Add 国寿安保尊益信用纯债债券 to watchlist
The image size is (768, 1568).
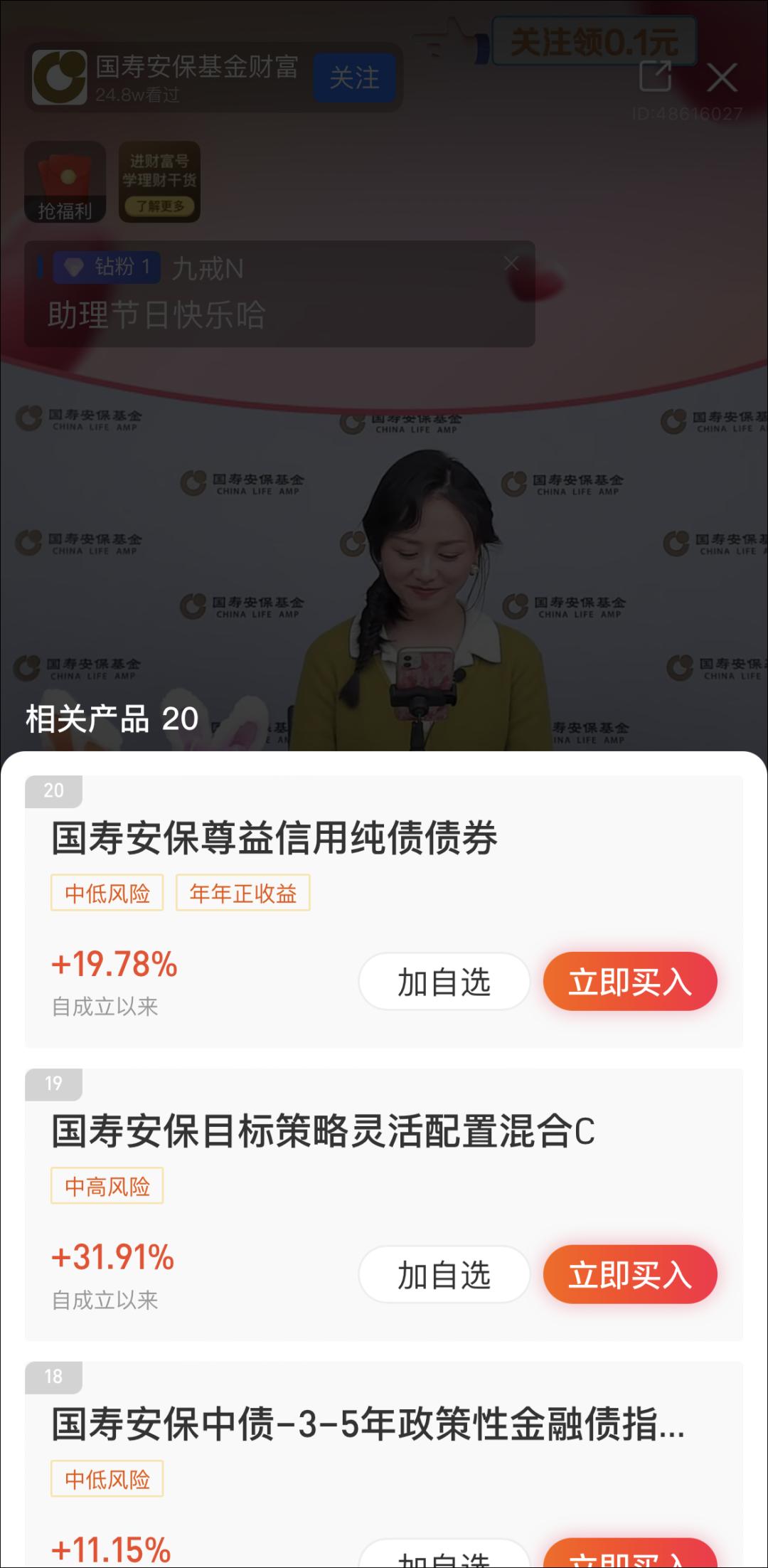[x=444, y=982]
